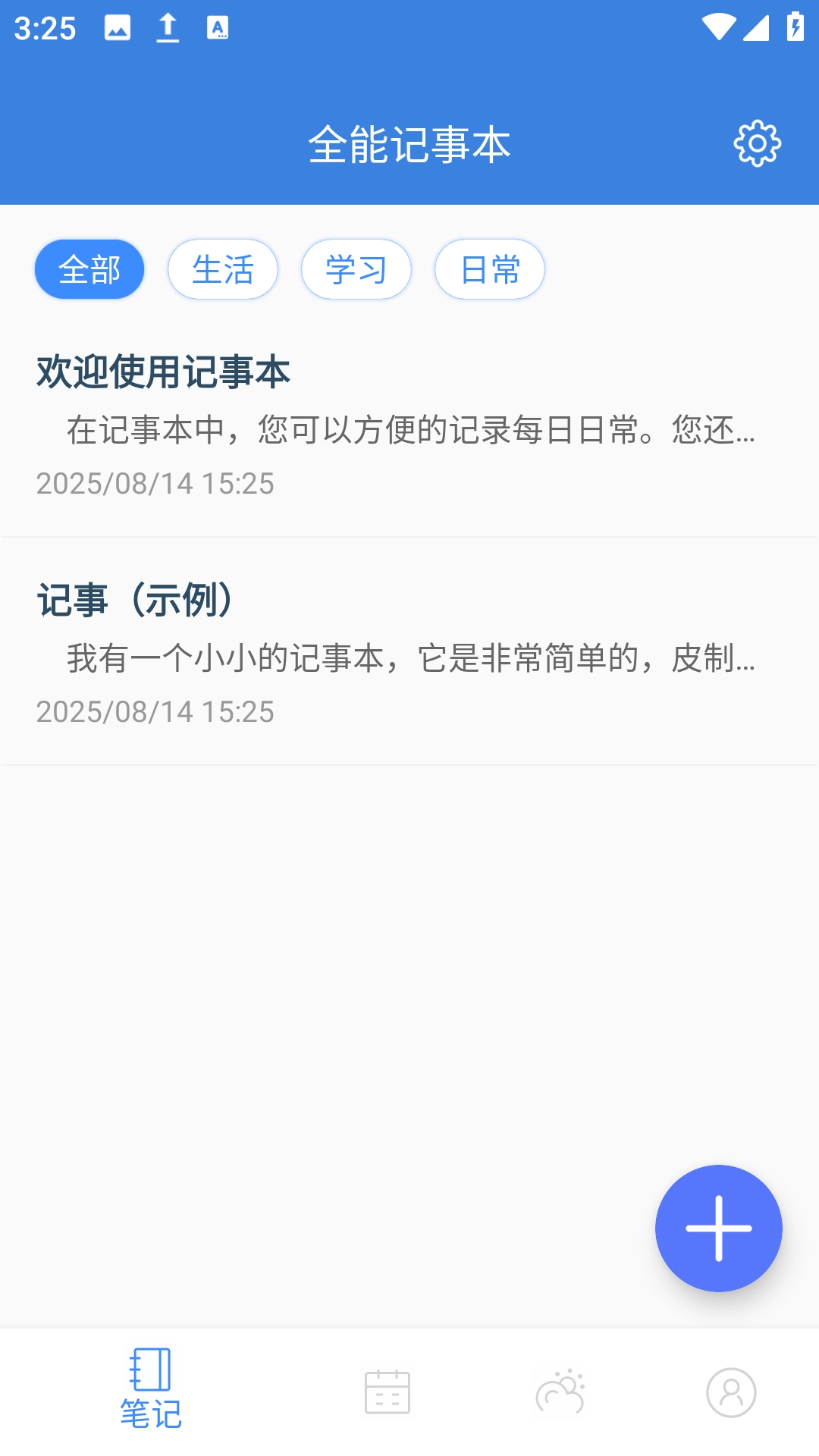Viewport: 819px width, 1456px height.
Task: Filter notes by 学习
Action: click(x=356, y=269)
